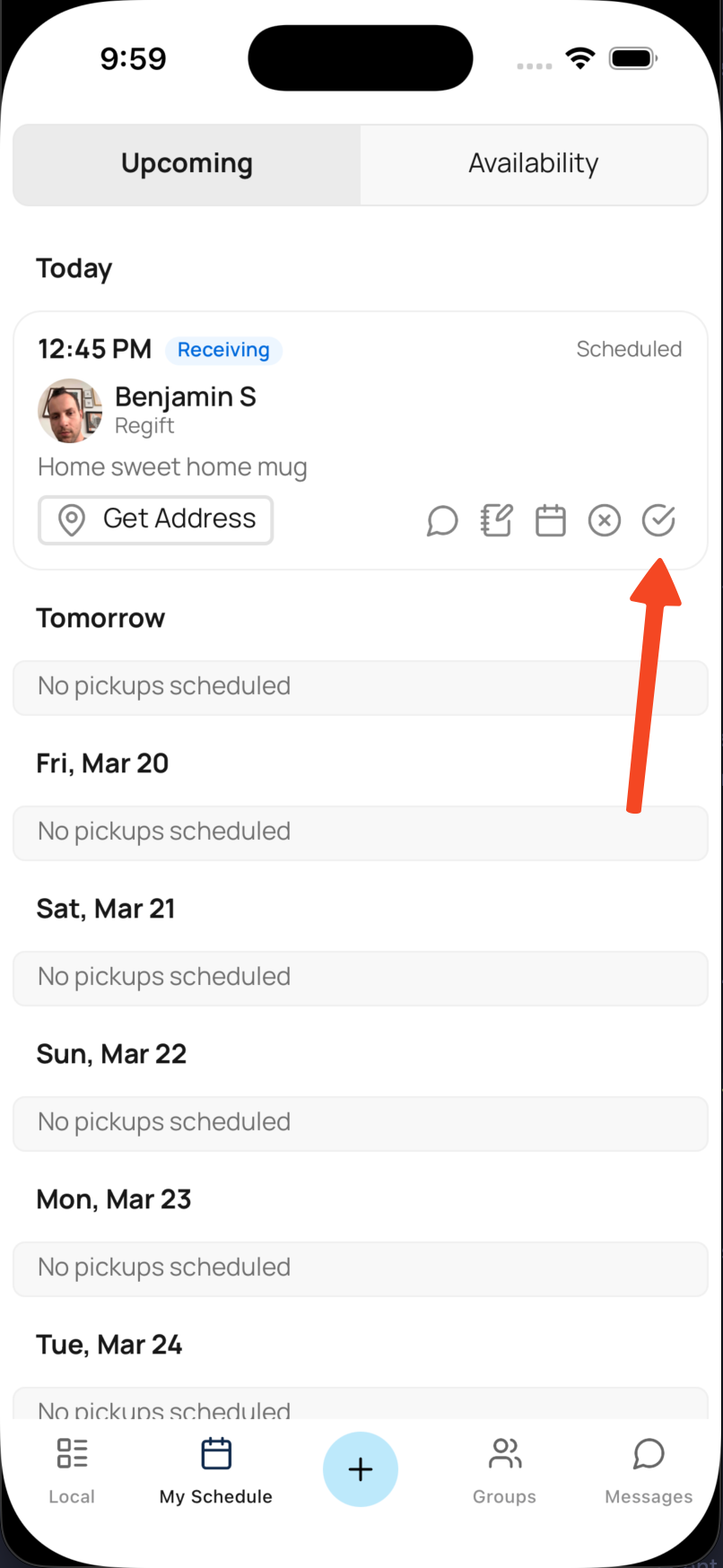723x1568 pixels.
Task: Click the edit notes icon for the pickup
Action: 496,520
